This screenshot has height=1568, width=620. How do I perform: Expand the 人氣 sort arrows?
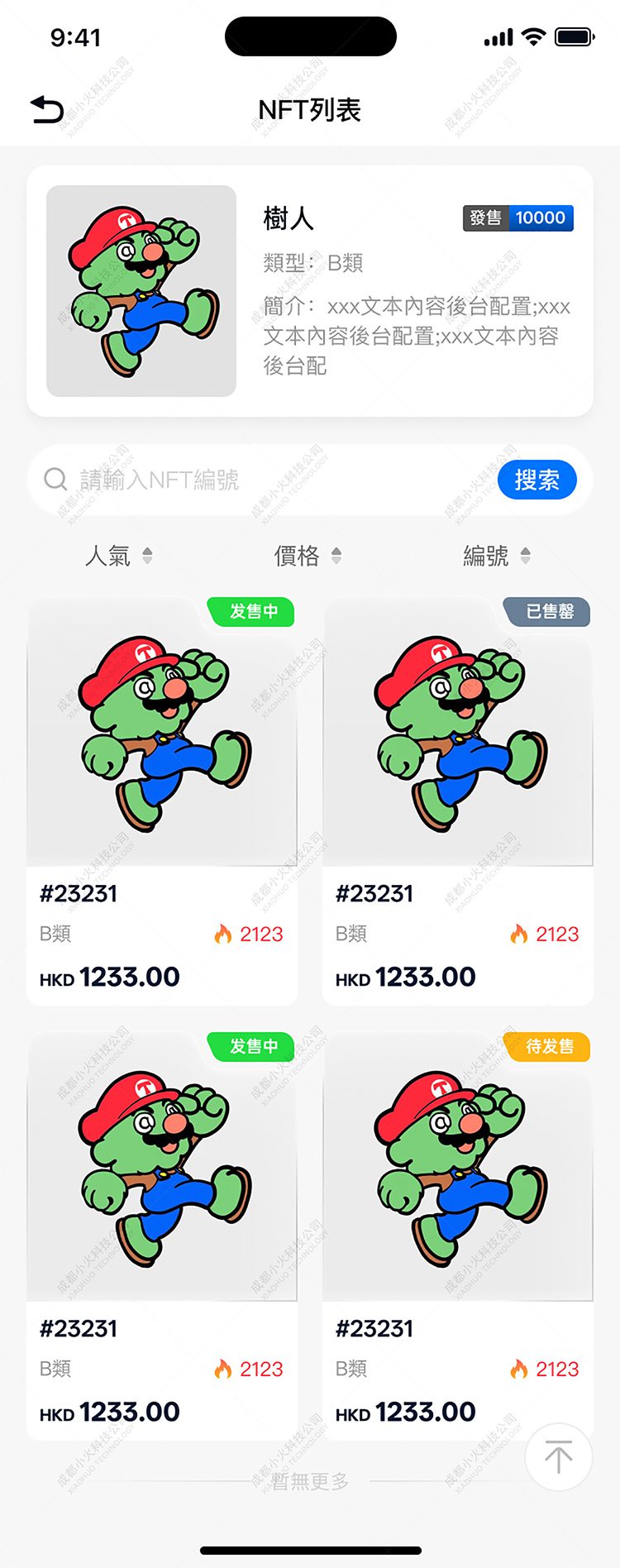pos(148,556)
